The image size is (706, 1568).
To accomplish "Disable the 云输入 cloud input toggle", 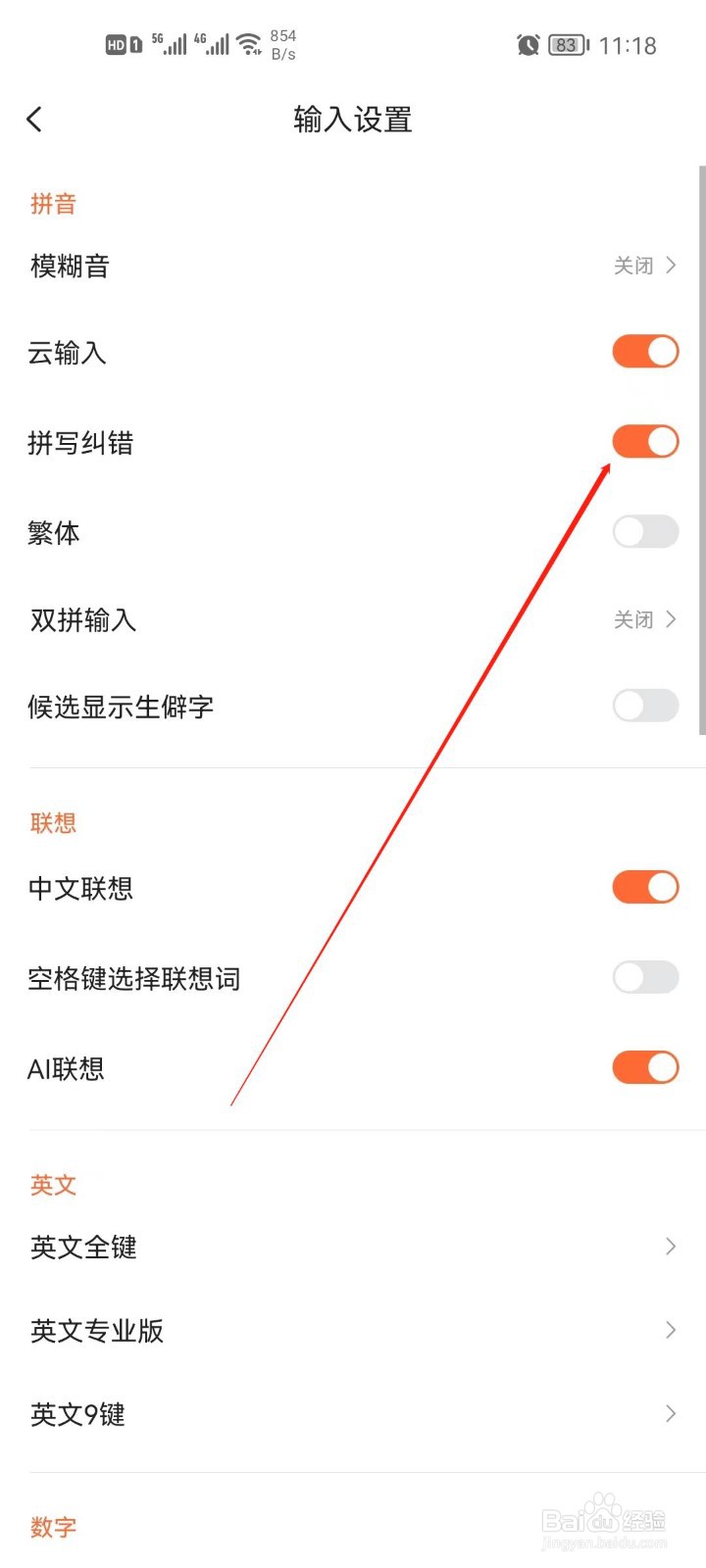I will 645,351.
